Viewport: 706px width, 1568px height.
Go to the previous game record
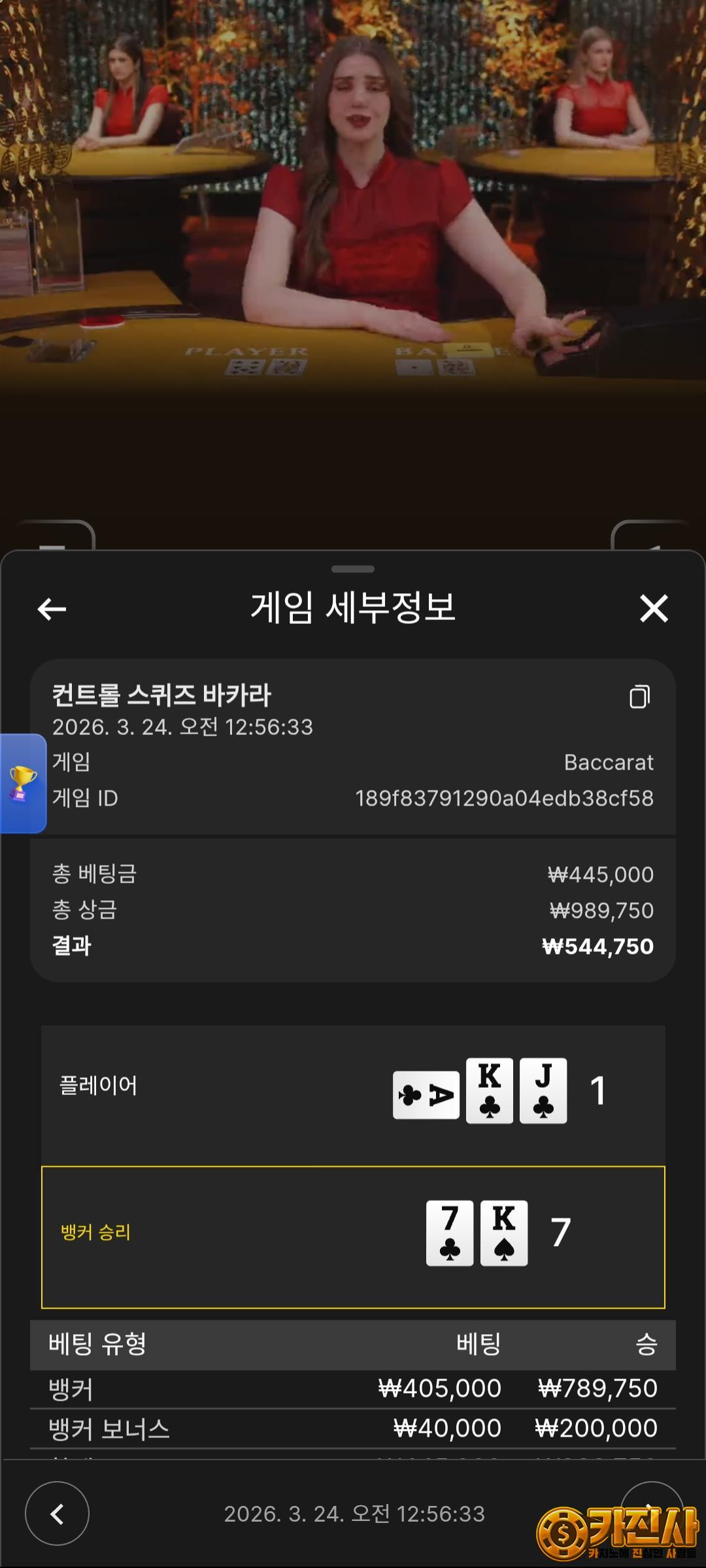[x=57, y=1513]
